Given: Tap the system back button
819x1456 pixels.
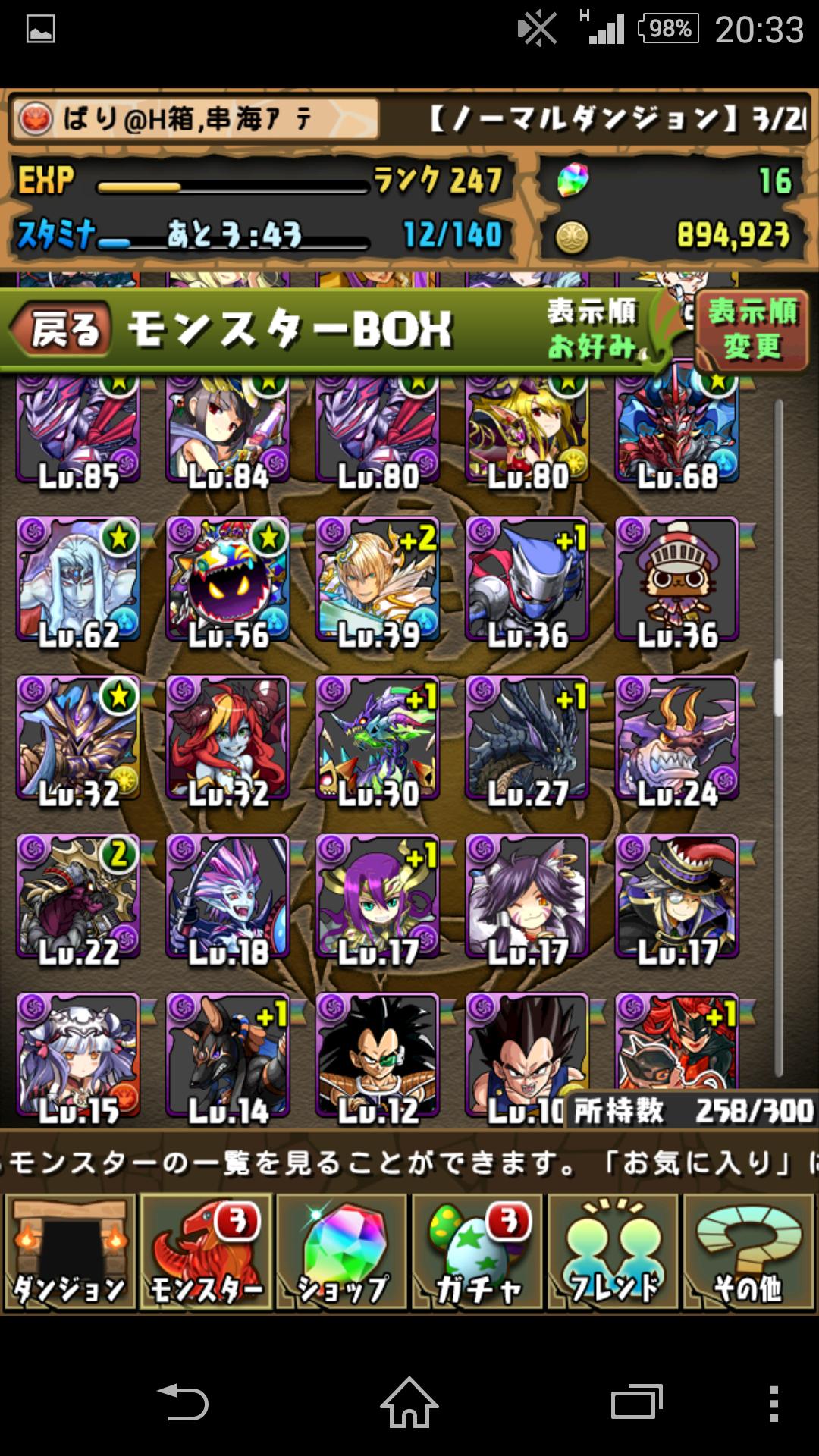Looking at the screenshot, I should click(x=183, y=1401).
